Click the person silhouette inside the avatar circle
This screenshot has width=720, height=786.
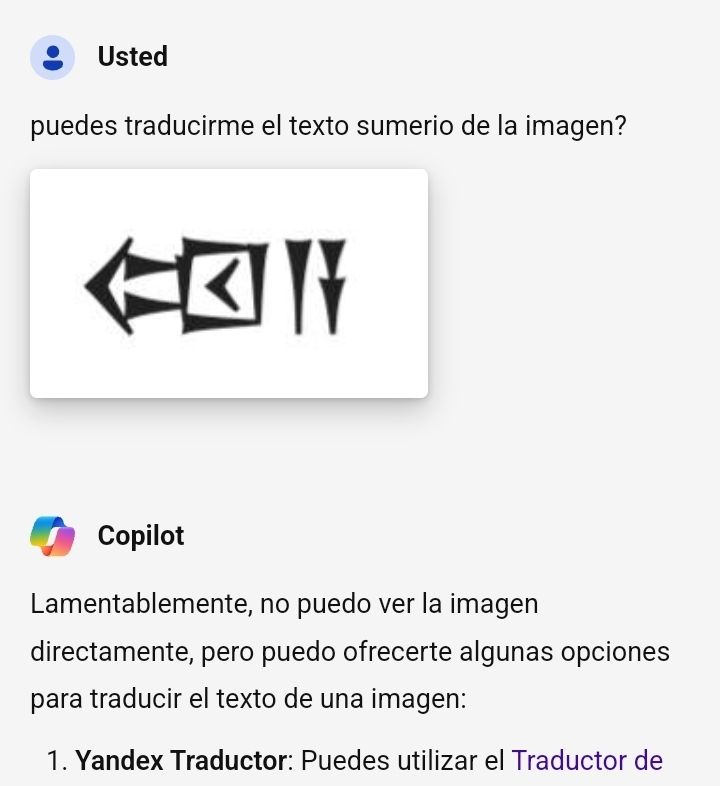(x=52, y=57)
